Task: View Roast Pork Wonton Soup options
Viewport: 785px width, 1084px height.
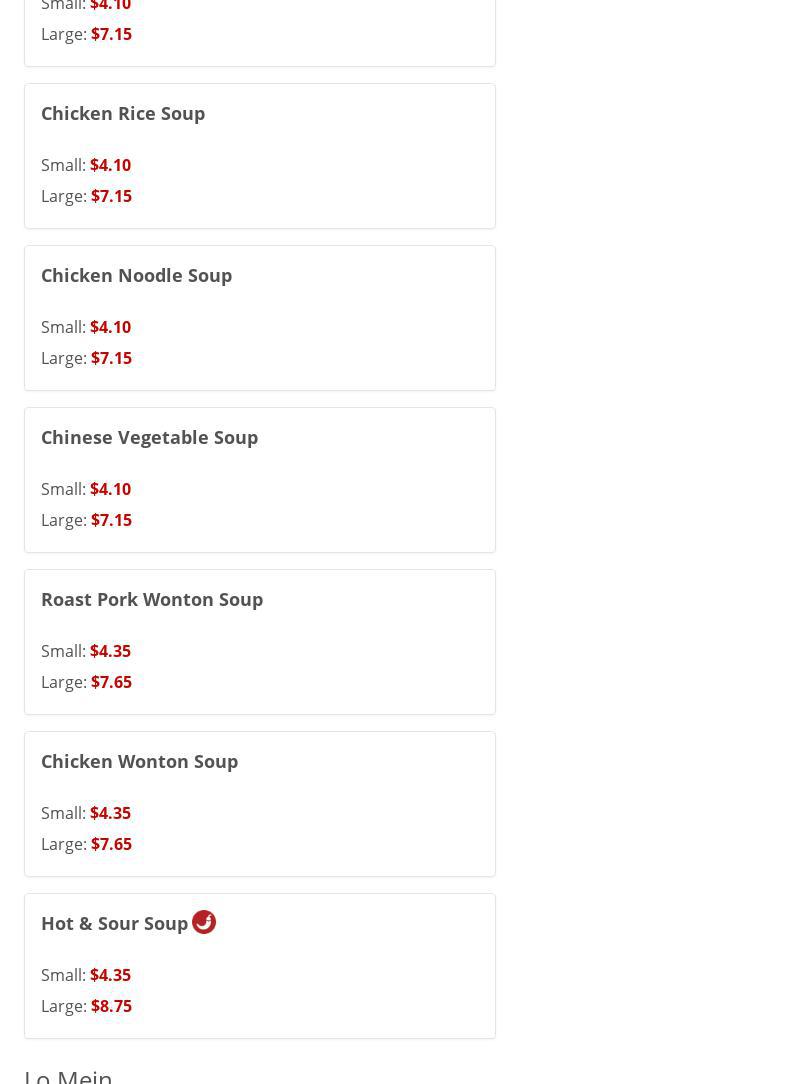Action: coord(152,600)
